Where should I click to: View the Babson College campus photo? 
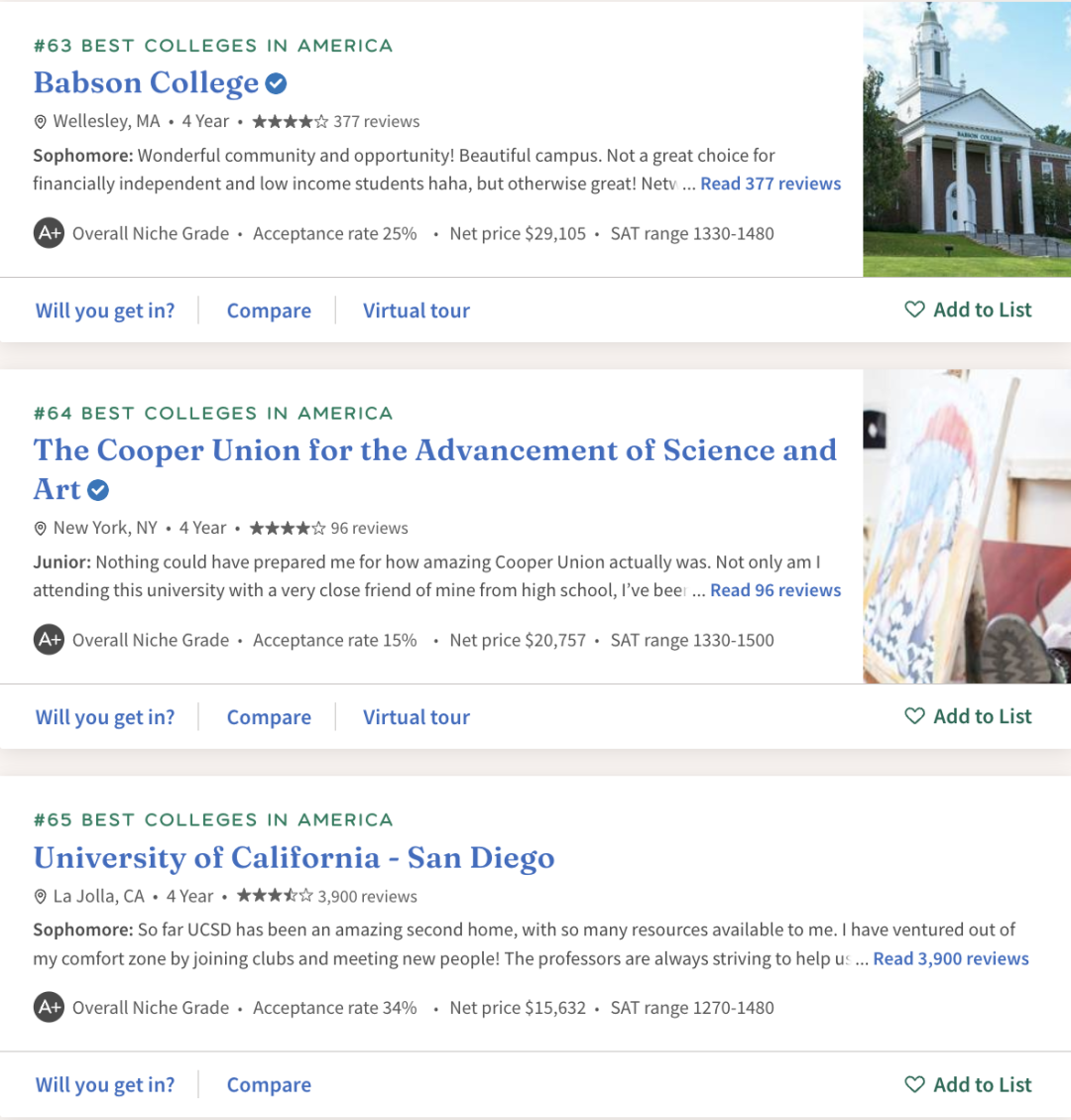click(x=967, y=139)
